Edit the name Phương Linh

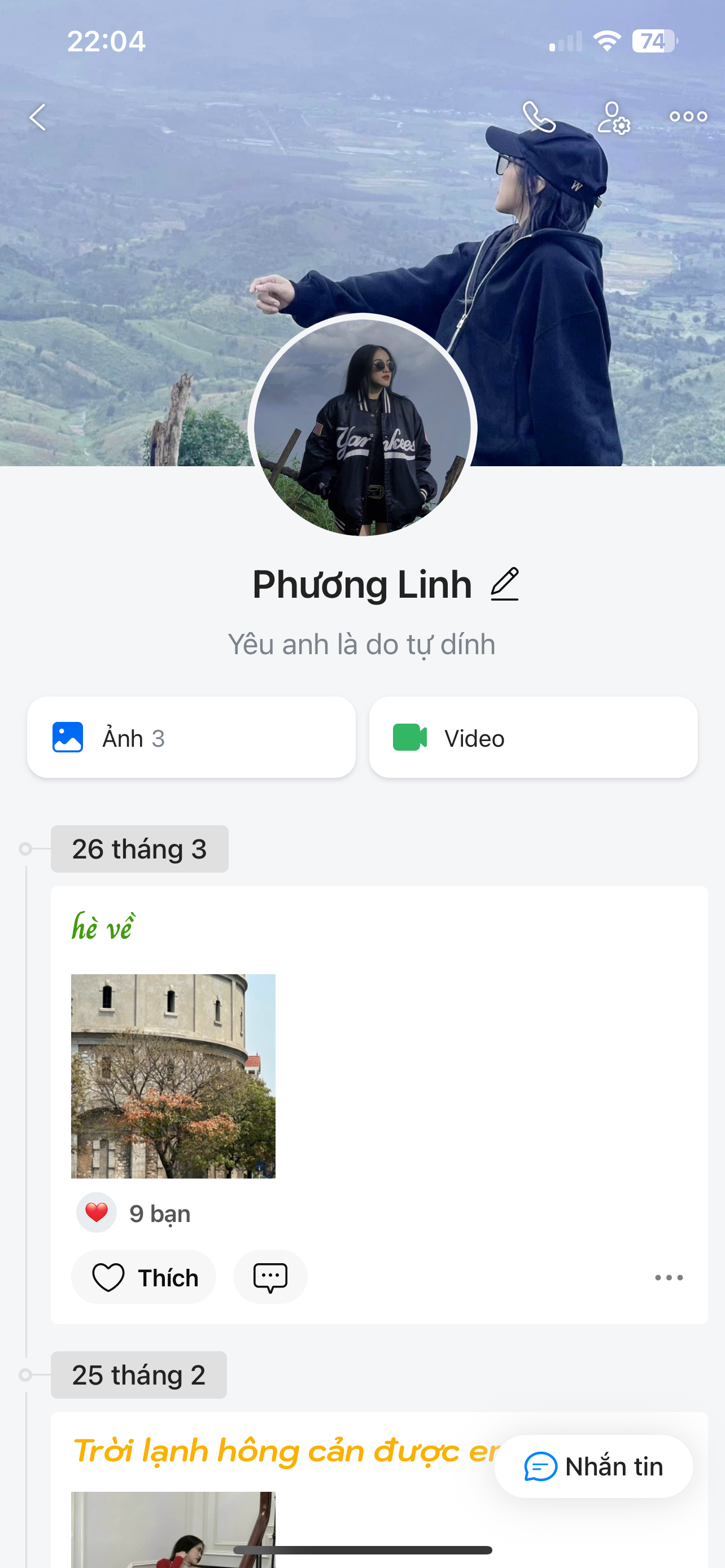click(505, 584)
